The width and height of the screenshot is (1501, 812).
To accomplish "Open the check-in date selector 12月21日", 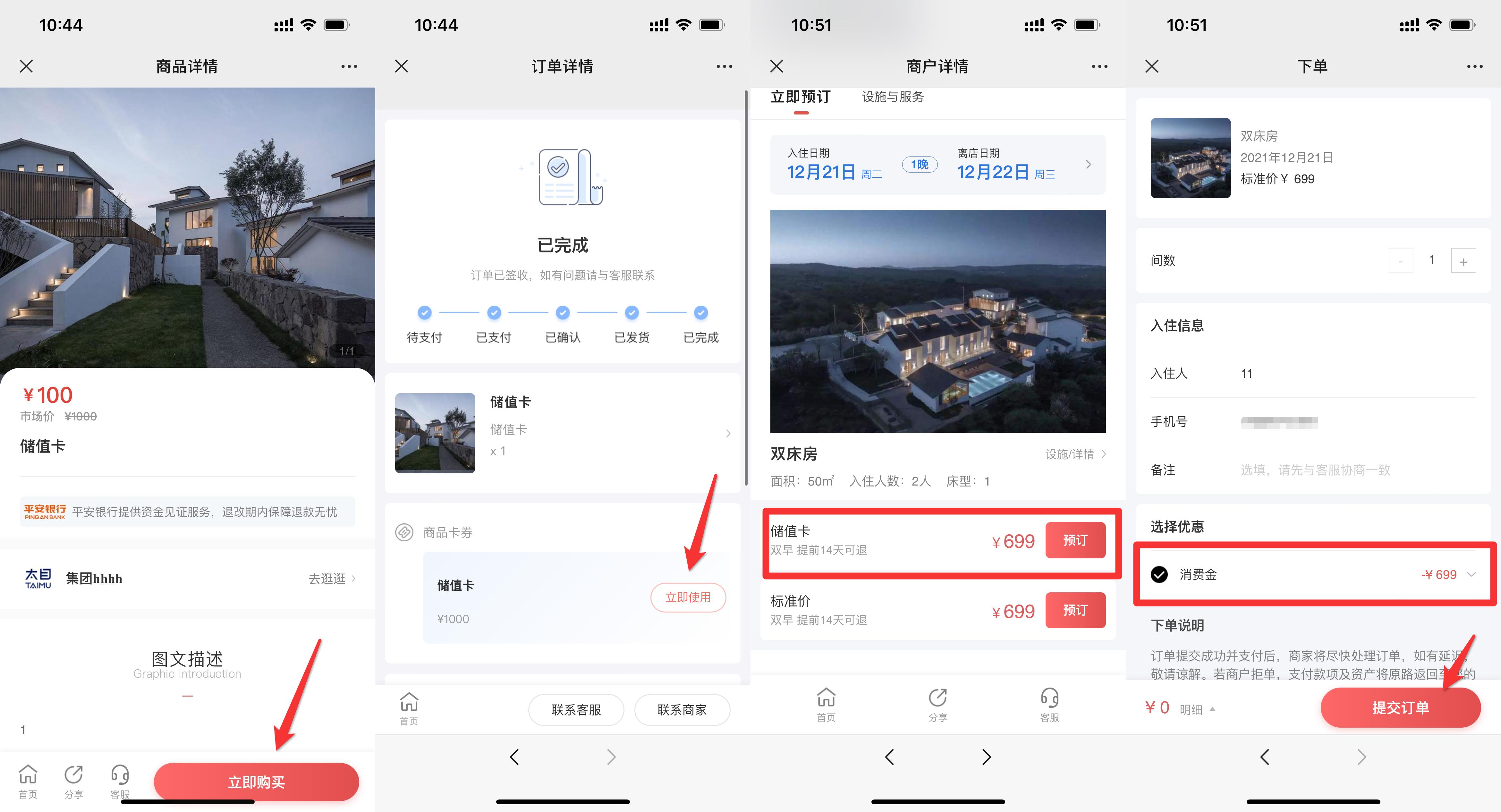I will (x=834, y=165).
